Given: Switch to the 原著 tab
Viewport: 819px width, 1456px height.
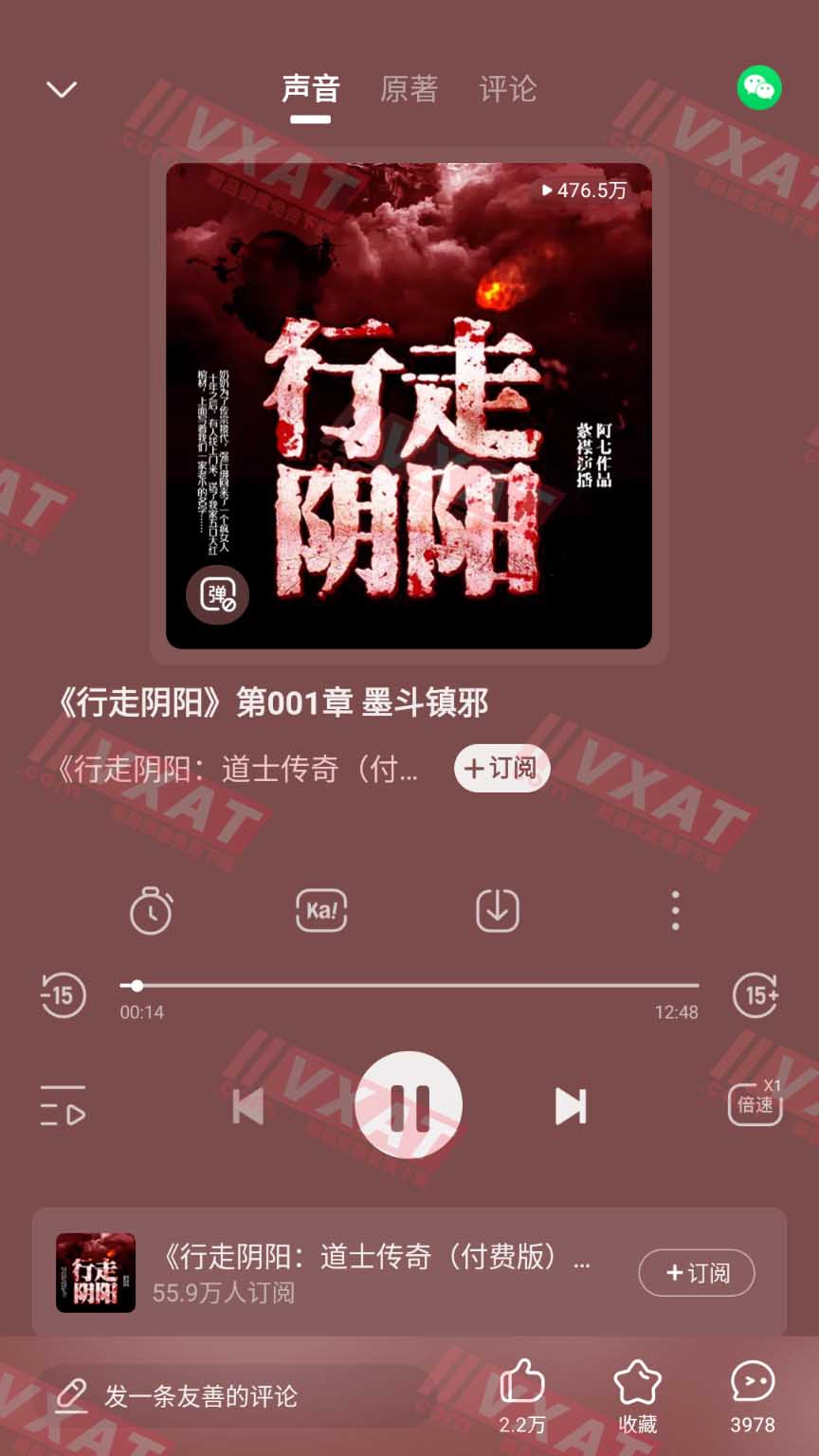Looking at the screenshot, I should coord(409,89).
